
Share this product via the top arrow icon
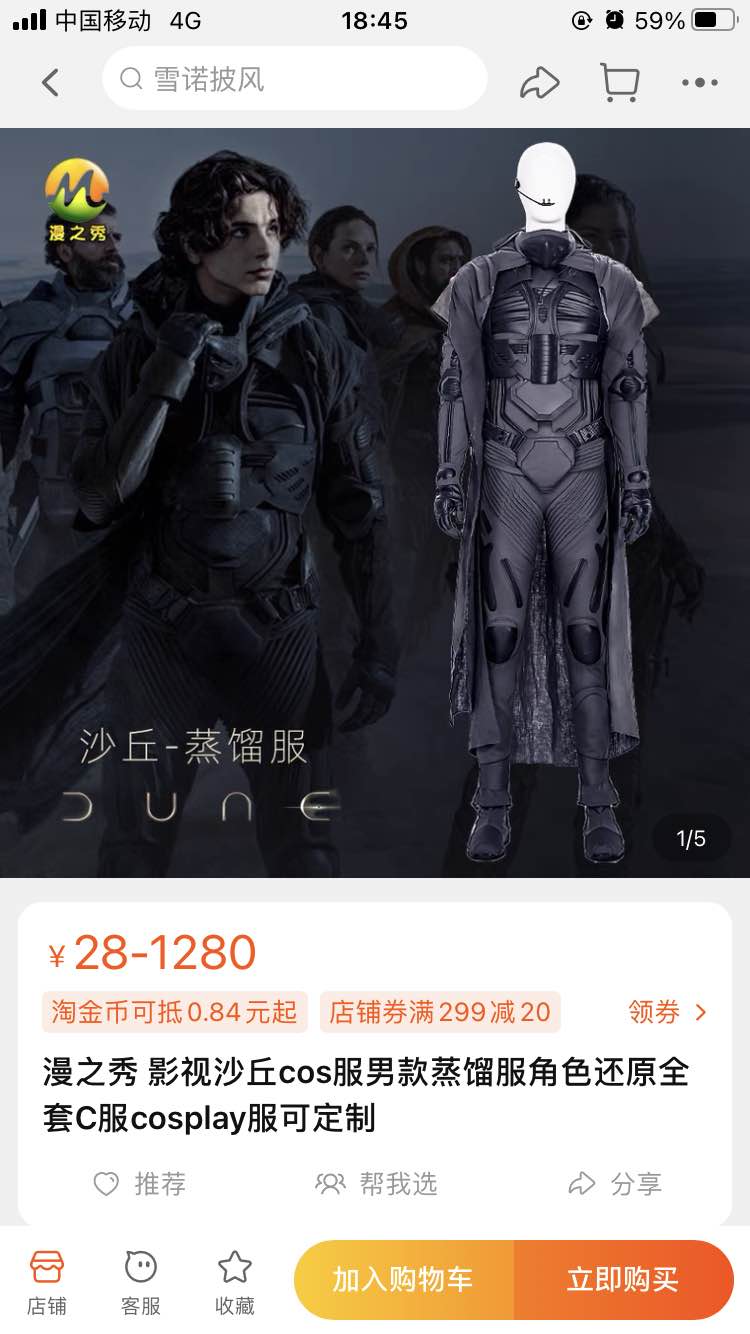(539, 82)
